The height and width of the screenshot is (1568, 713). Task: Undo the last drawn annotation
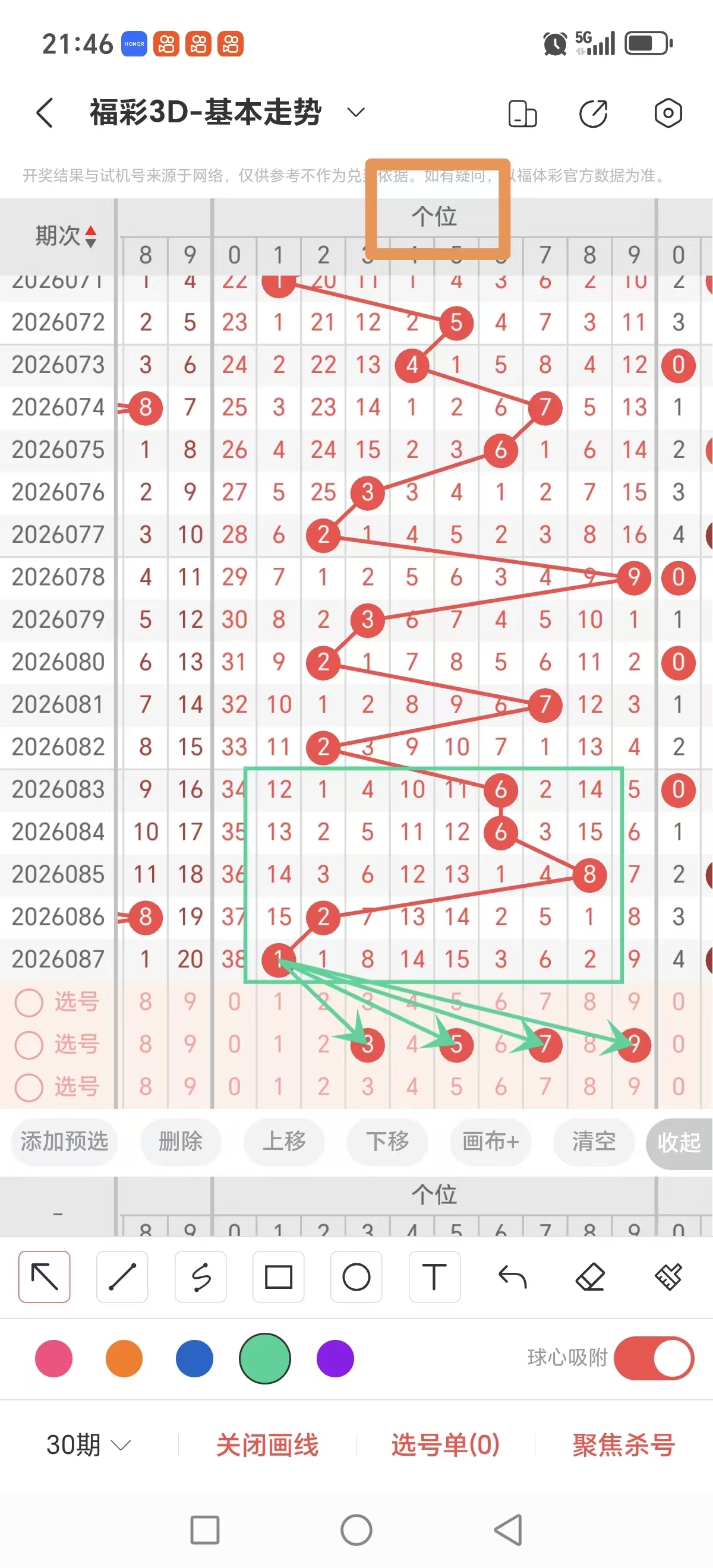click(512, 1276)
